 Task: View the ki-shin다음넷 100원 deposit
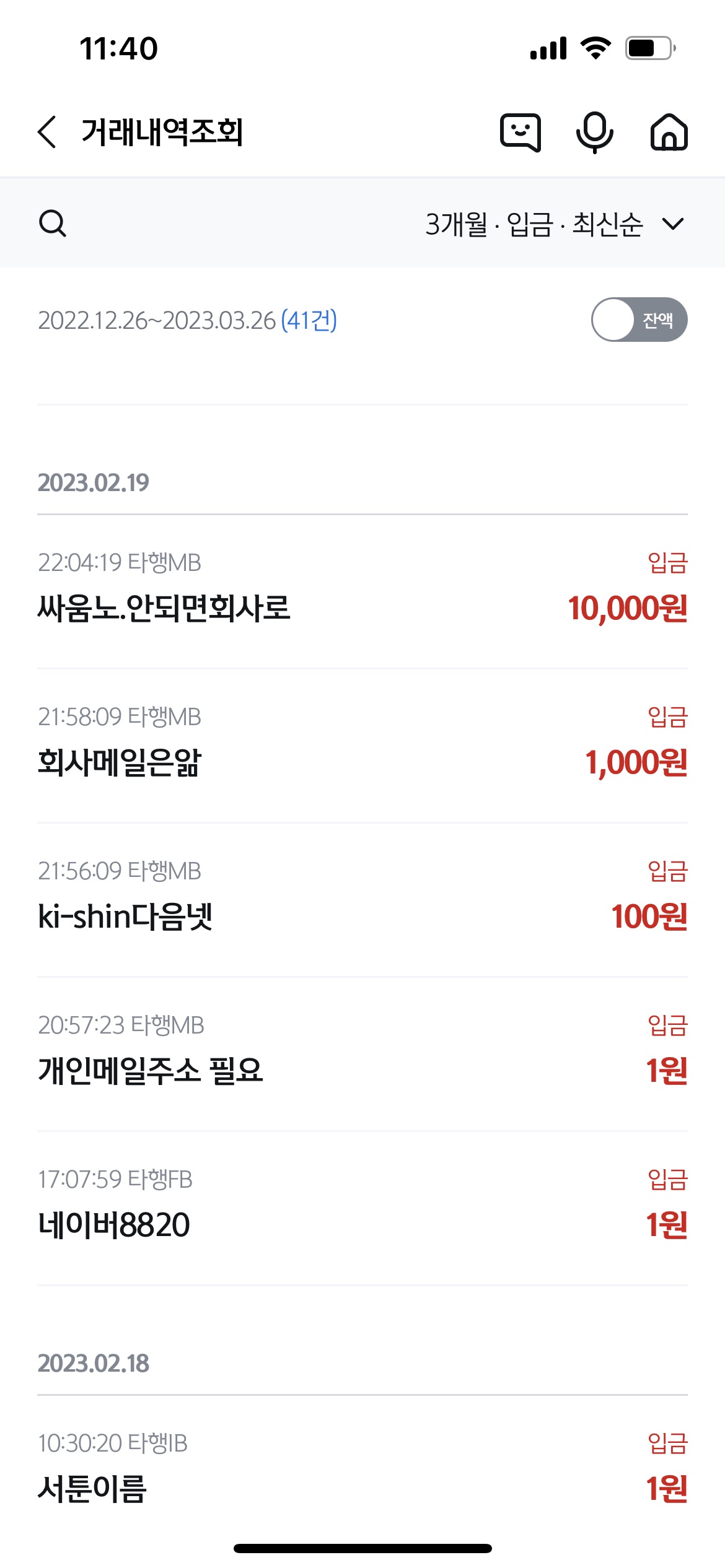(x=362, y=900)
